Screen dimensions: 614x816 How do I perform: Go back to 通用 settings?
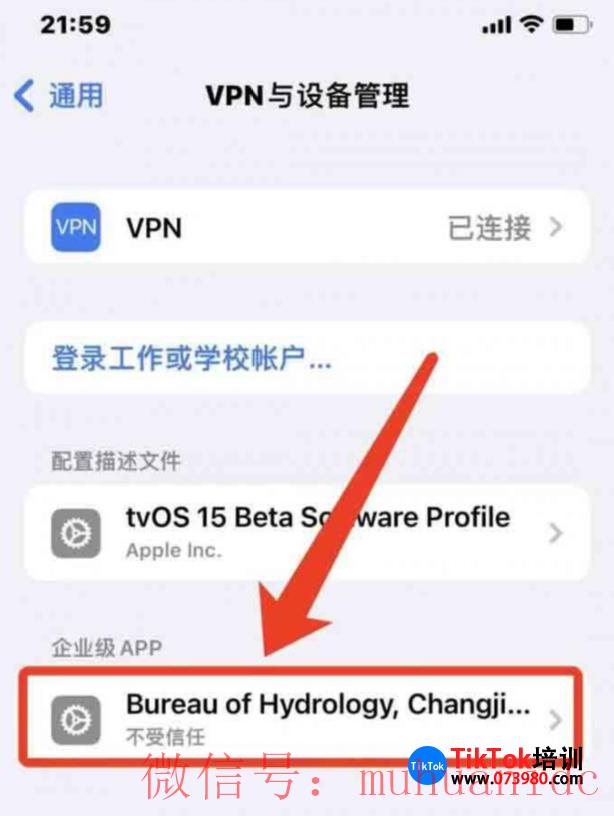click(x=58, y=96)
